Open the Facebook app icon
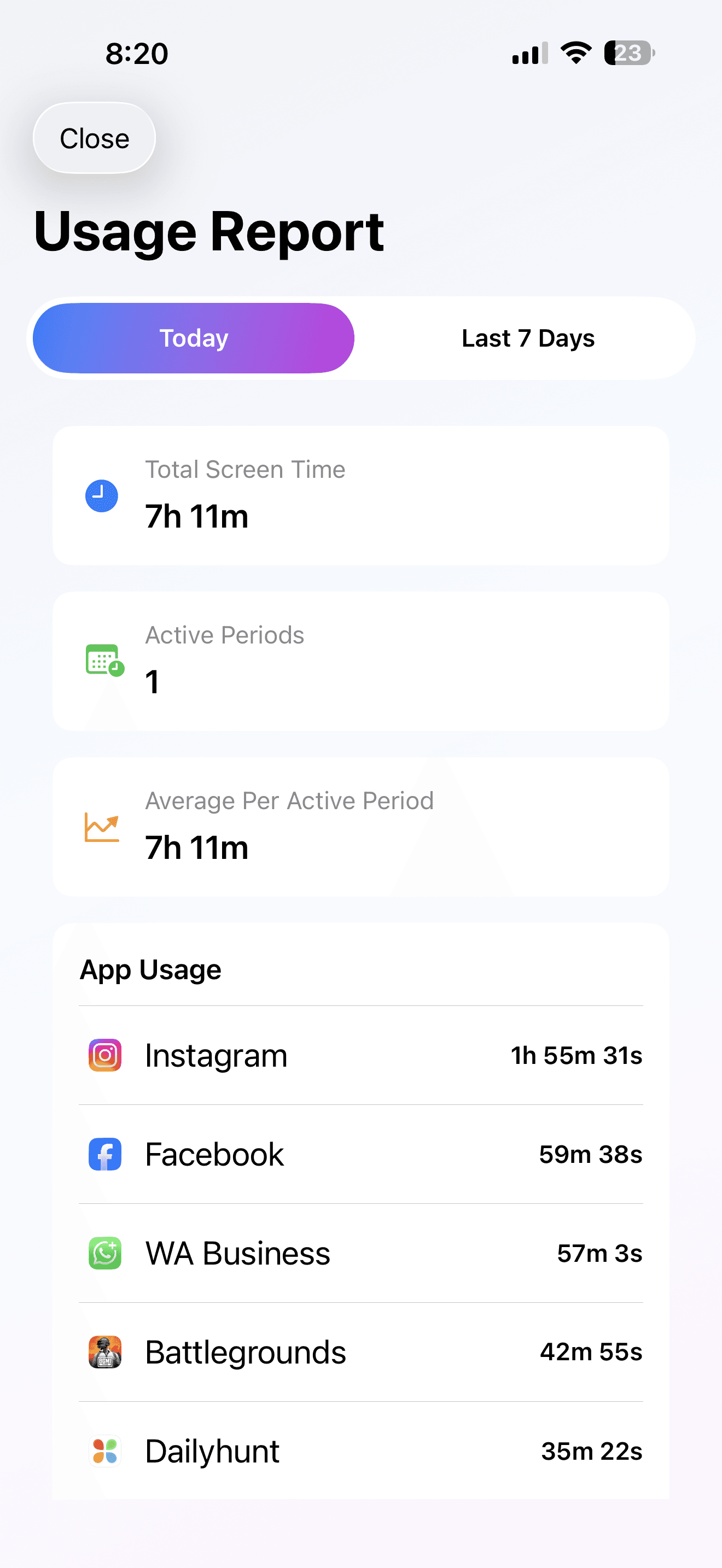Screen dimensions: 722x1568 (104, 1154)
